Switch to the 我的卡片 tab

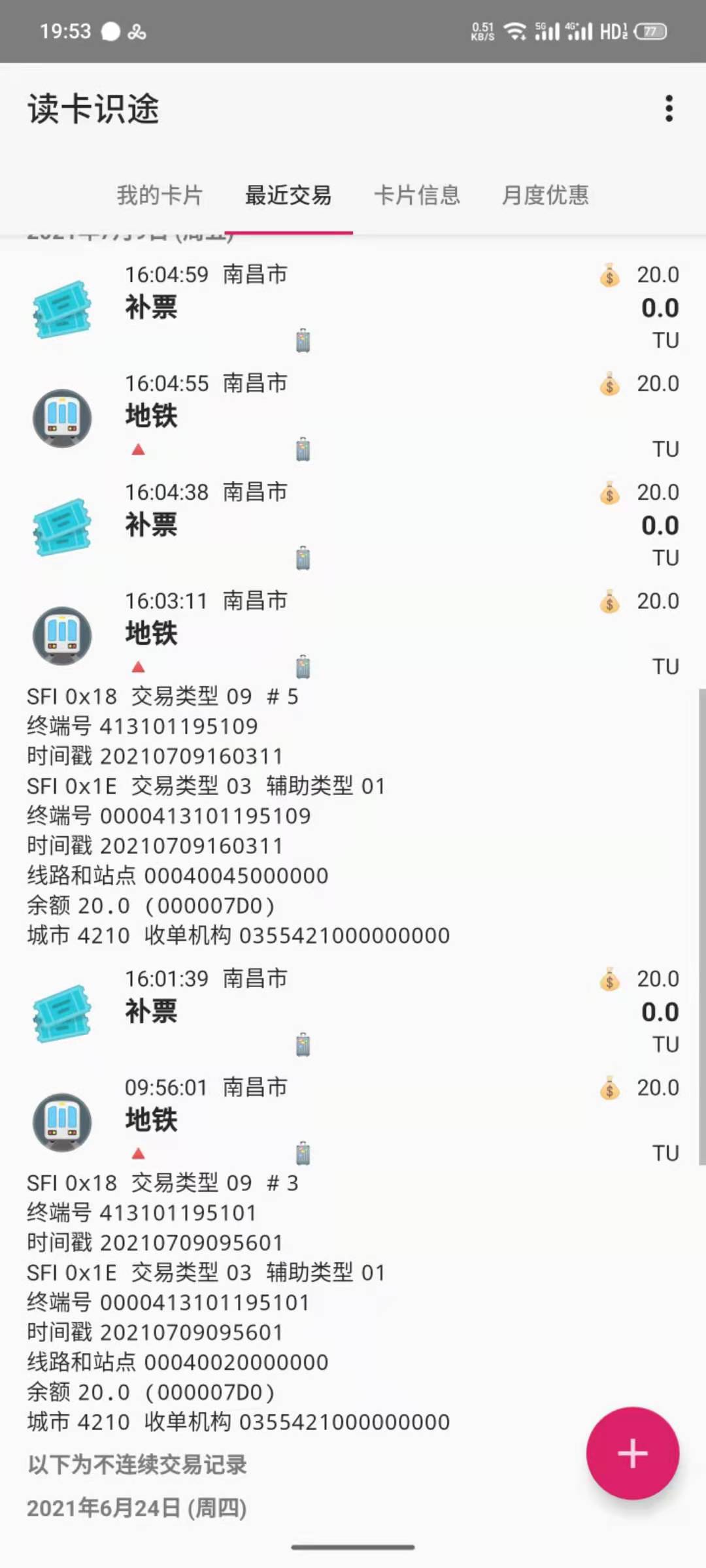pyautogui.click(x=160, y=195)
